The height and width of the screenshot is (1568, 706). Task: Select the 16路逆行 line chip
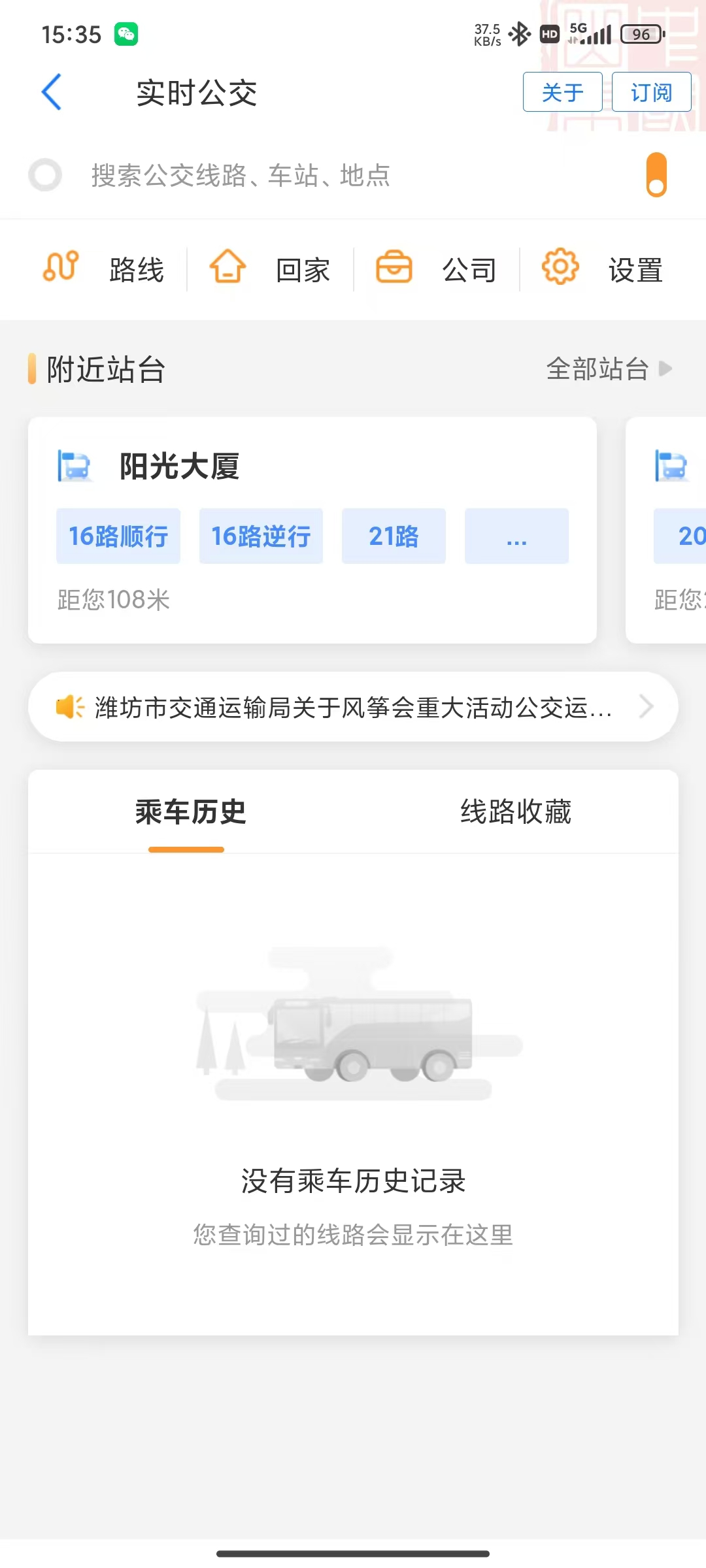click(261, 536)
